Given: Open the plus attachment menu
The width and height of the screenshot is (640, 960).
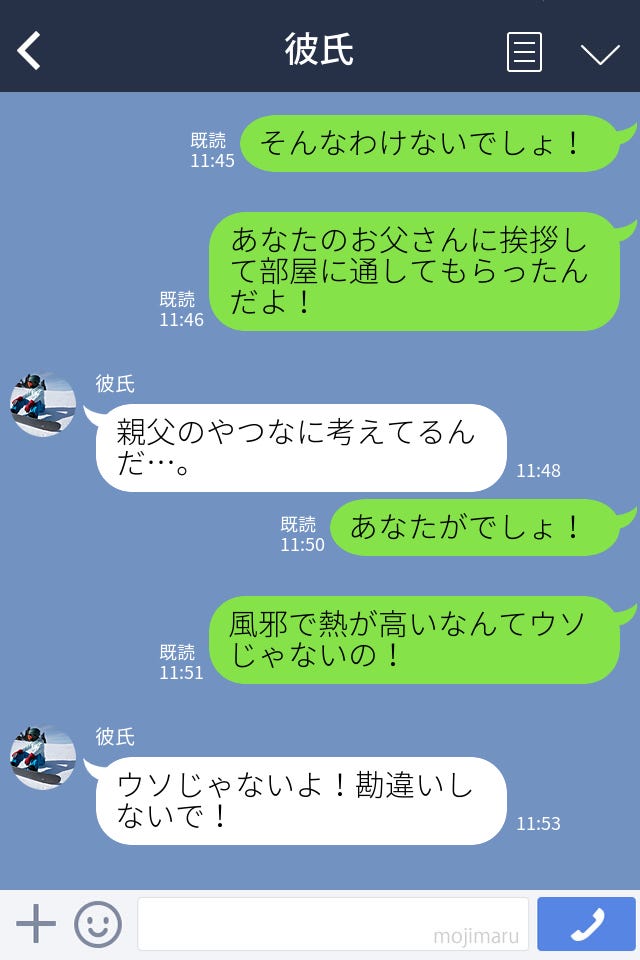Looking at the screenshot, I should pos(36,924).
